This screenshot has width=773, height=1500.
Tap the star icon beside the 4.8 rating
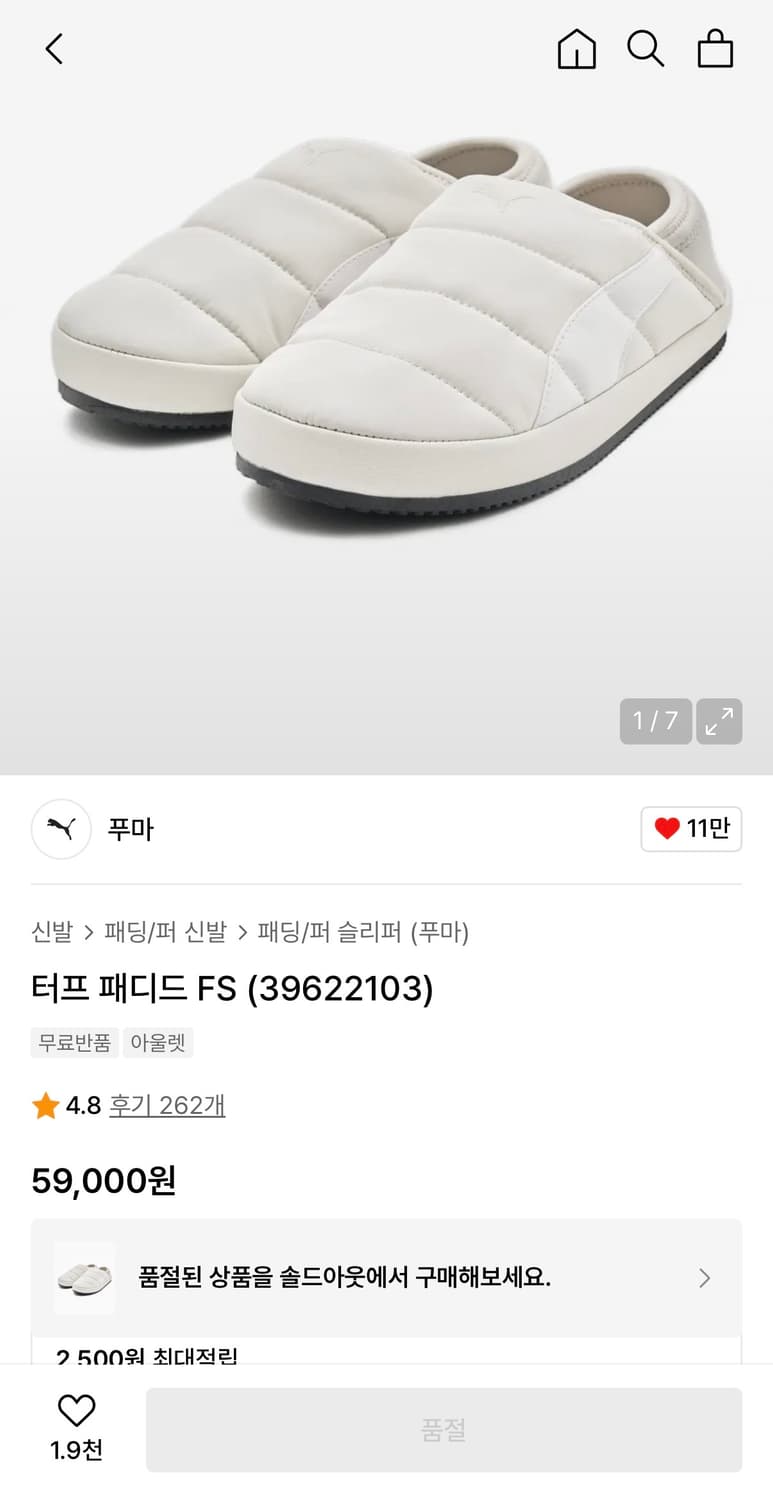click(44, 1105)
